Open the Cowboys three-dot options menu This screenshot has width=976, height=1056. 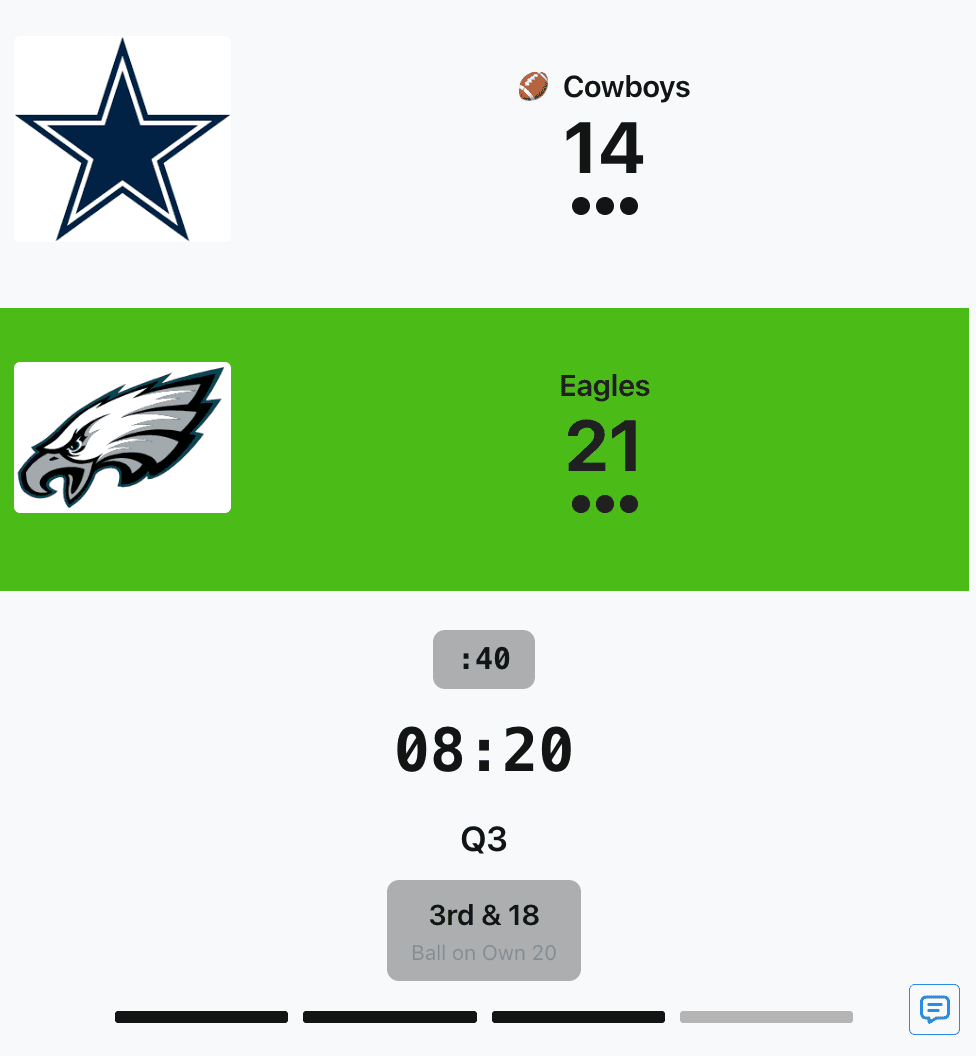click(x=604, y=205)
